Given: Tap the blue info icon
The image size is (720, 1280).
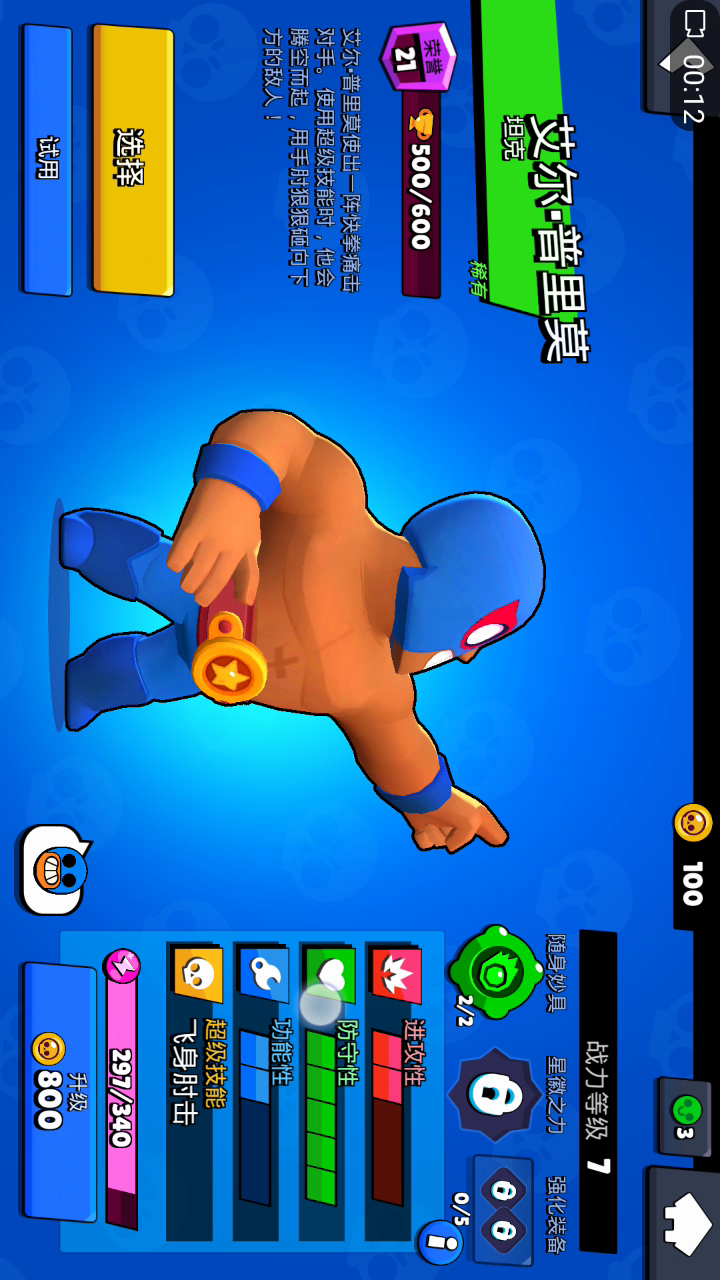Looking at the screenshot, I should point(439,1242).
